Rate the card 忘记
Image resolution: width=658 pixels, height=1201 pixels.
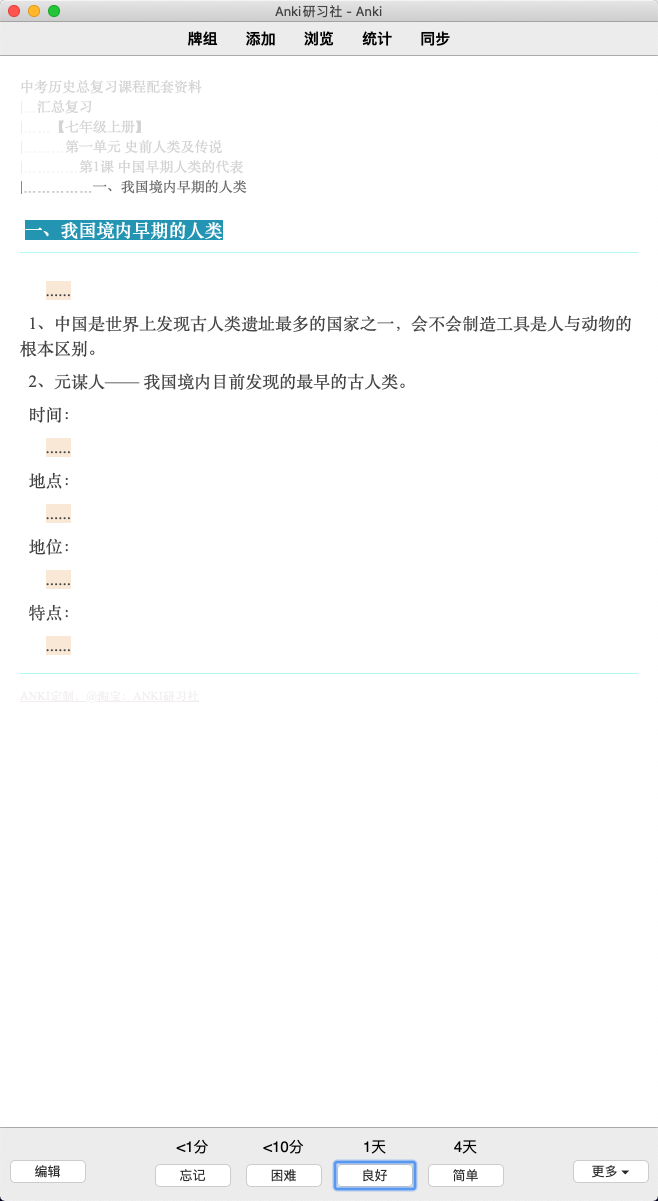click(193, 1176)
